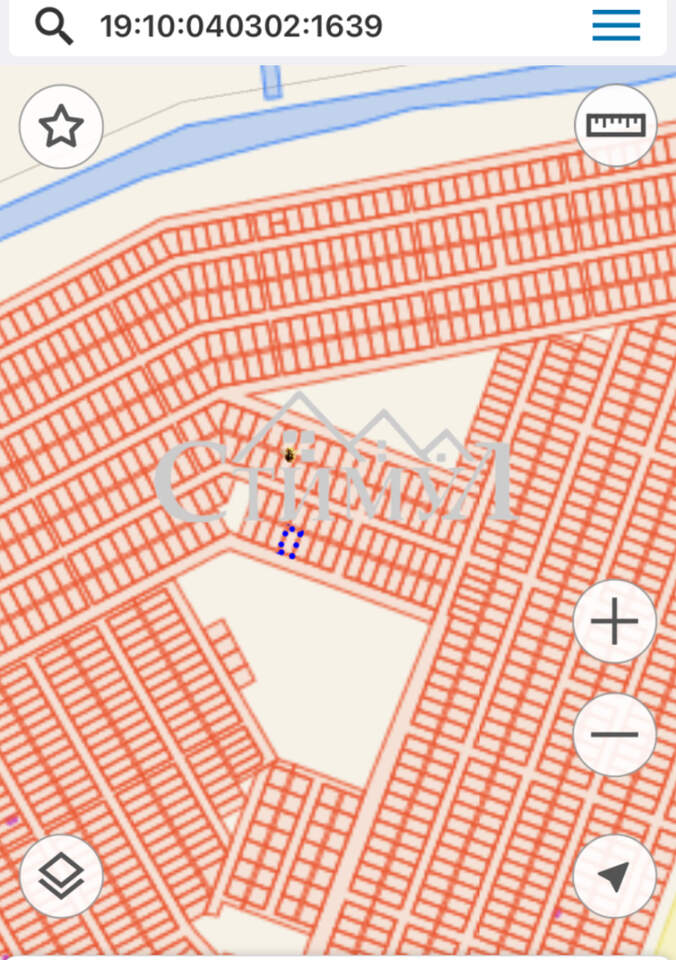Open the map layers selector
Viewport: 676px width, 960px height.
coord(61,876)
